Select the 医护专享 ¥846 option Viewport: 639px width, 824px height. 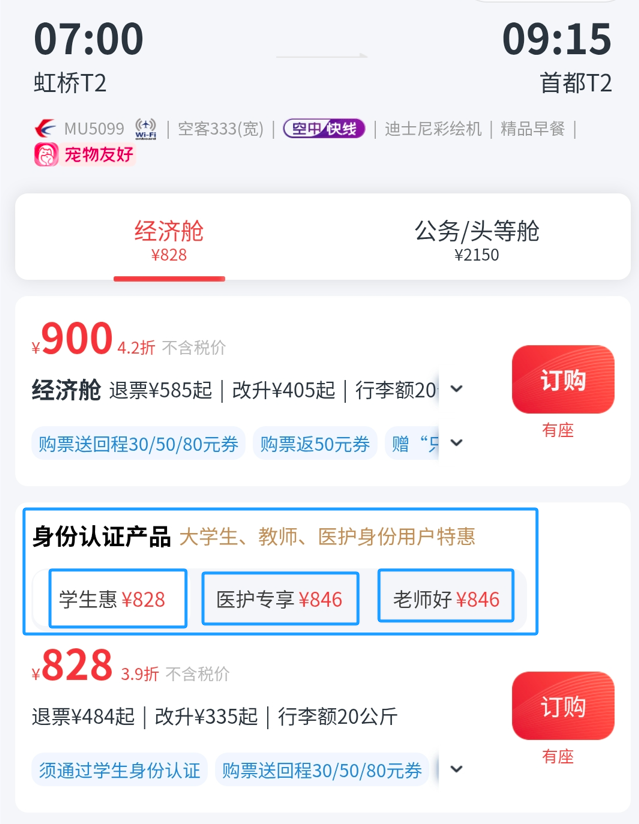pyautogui.click(x=280, y=599)
